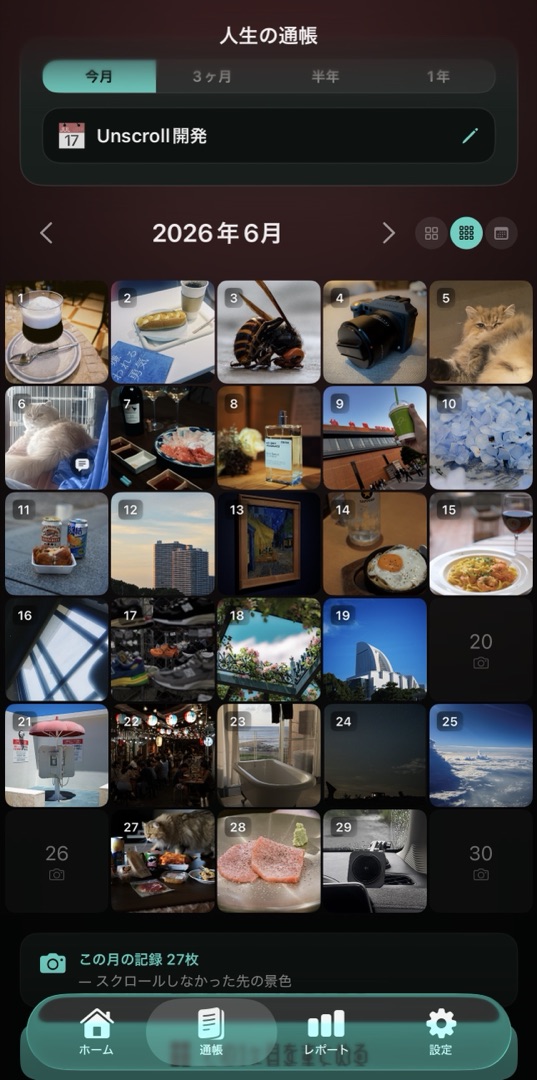Switch to the large grid view
Viewport: 537px width, 1080px height.
point(432,233)
